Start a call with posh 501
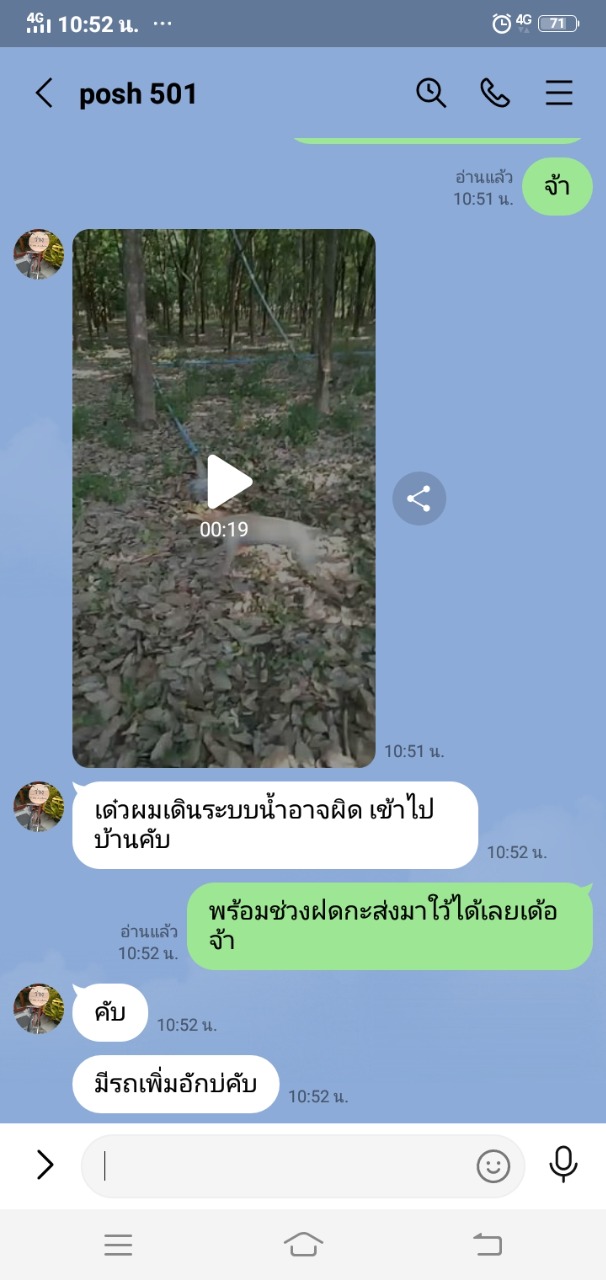606x1280 pixels. pyautogui.click(x=495, y=93)
